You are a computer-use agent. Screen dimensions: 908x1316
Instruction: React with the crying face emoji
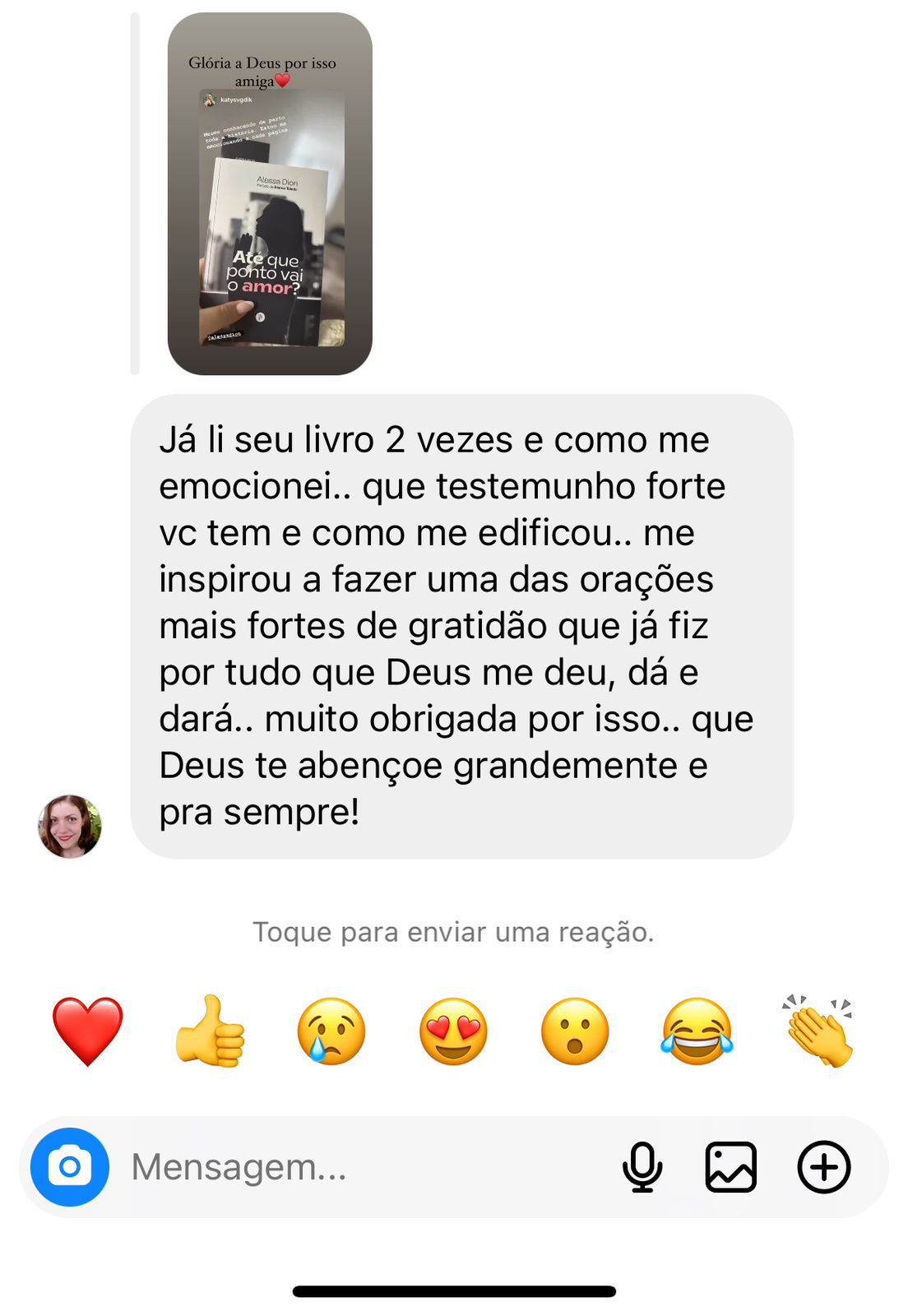[x=331, y=1031]
